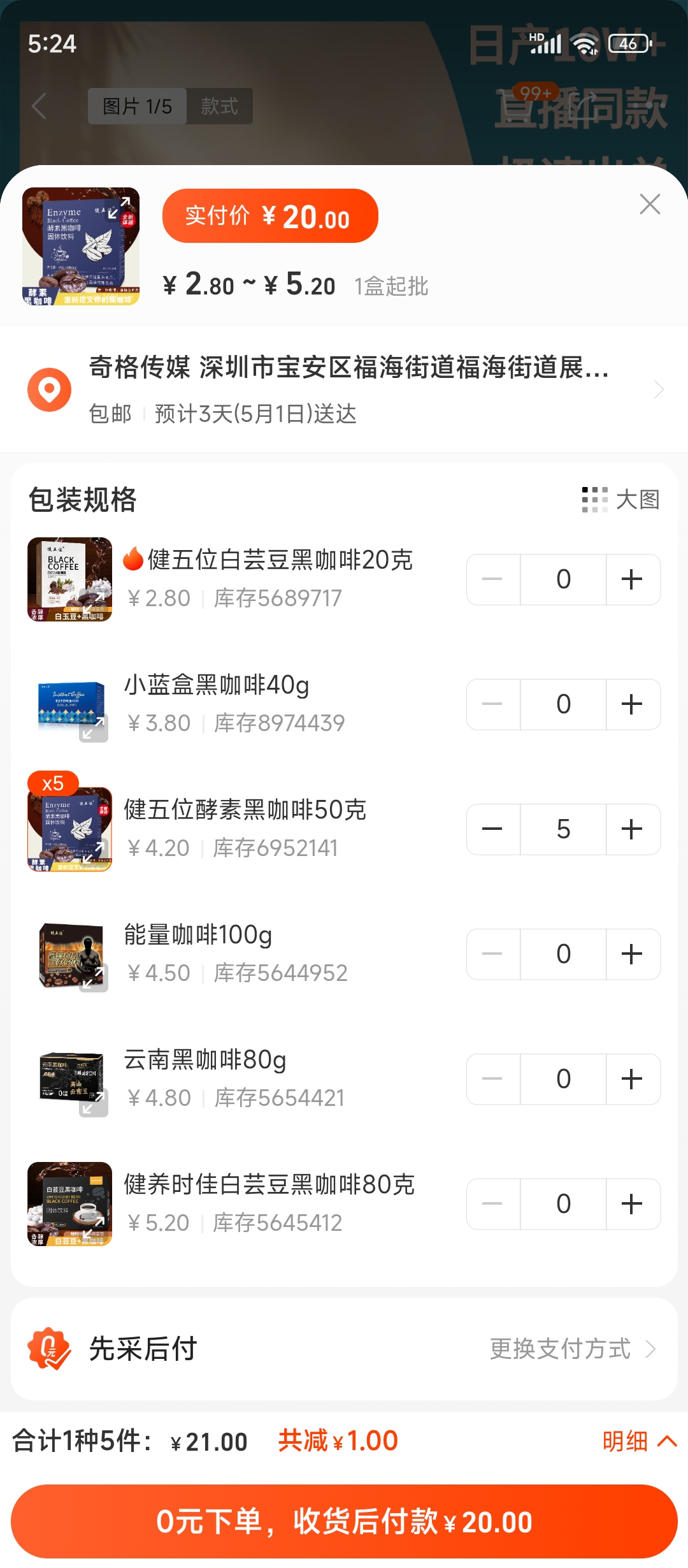The image size is (688, 1568).
Task: Add one 健养时佳白芸豆黑咖啡80克
Action: click(x=632, y=1204)
